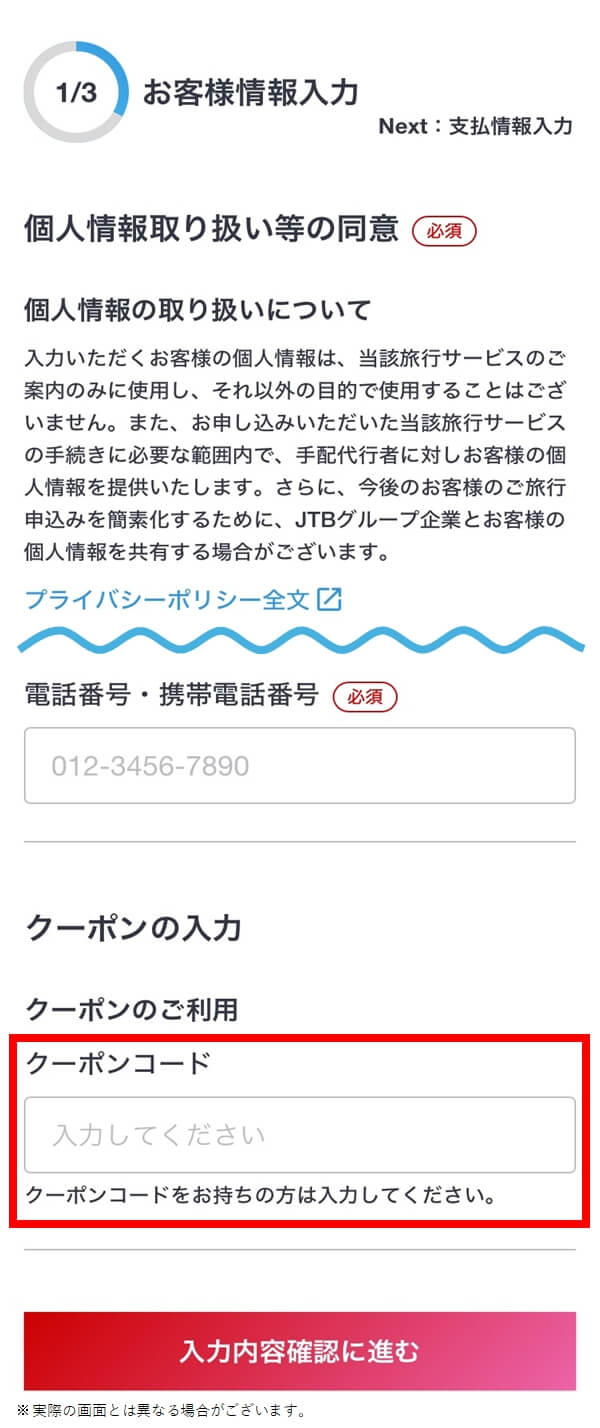Proceed with 入力内容確認に進む button
This screenshot has width=600, height=1428.
click(x=299, y=1351)
